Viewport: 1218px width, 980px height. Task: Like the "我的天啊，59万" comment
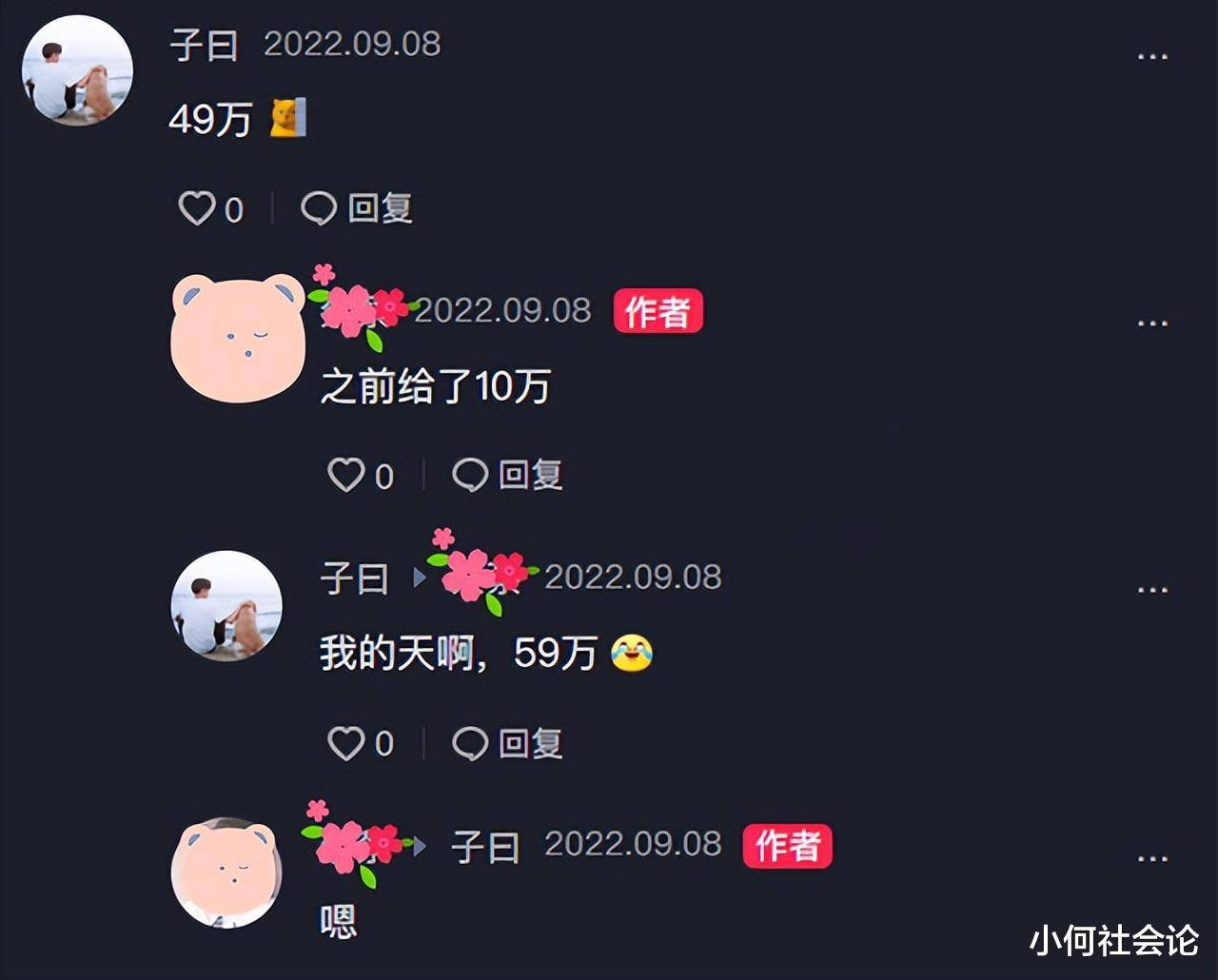tap(346, 743)
